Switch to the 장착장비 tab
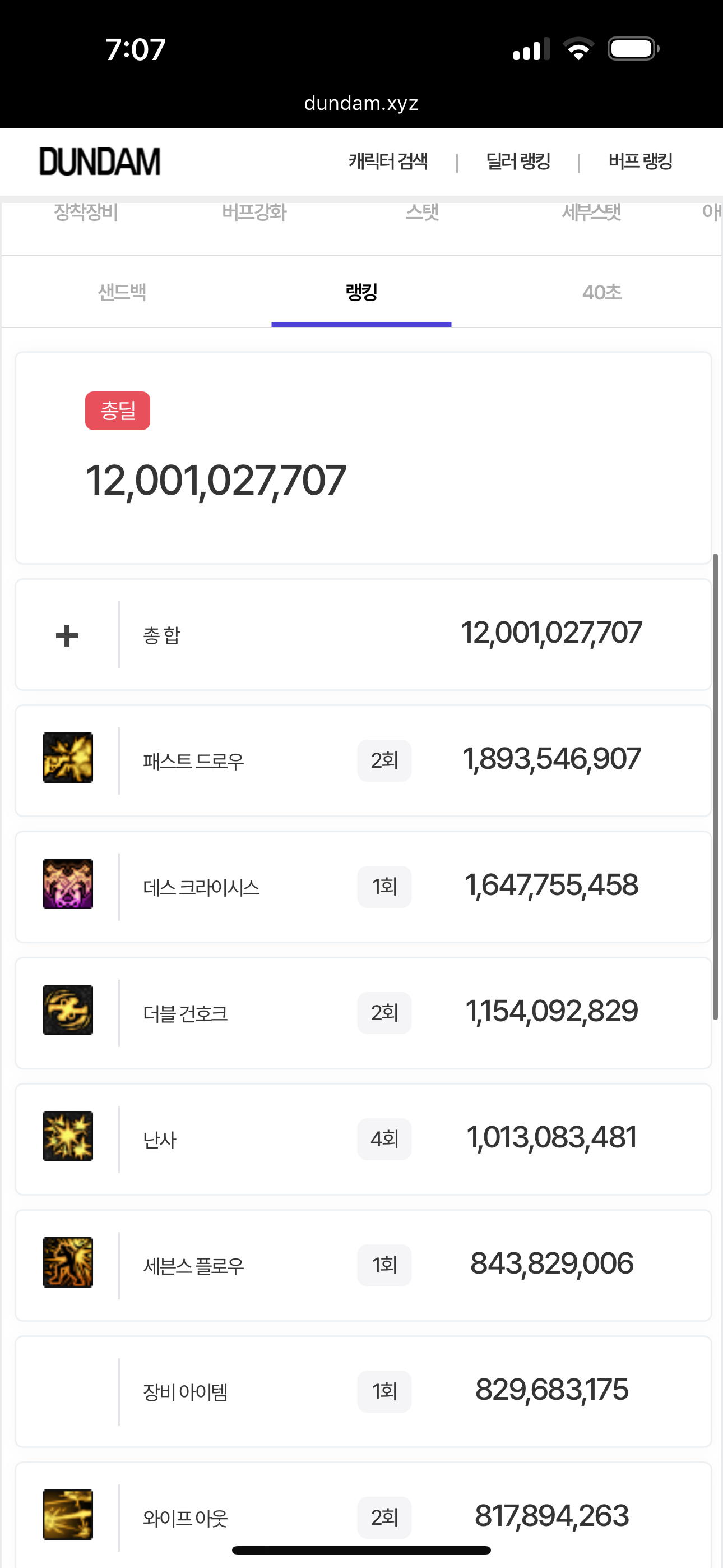 86,212
